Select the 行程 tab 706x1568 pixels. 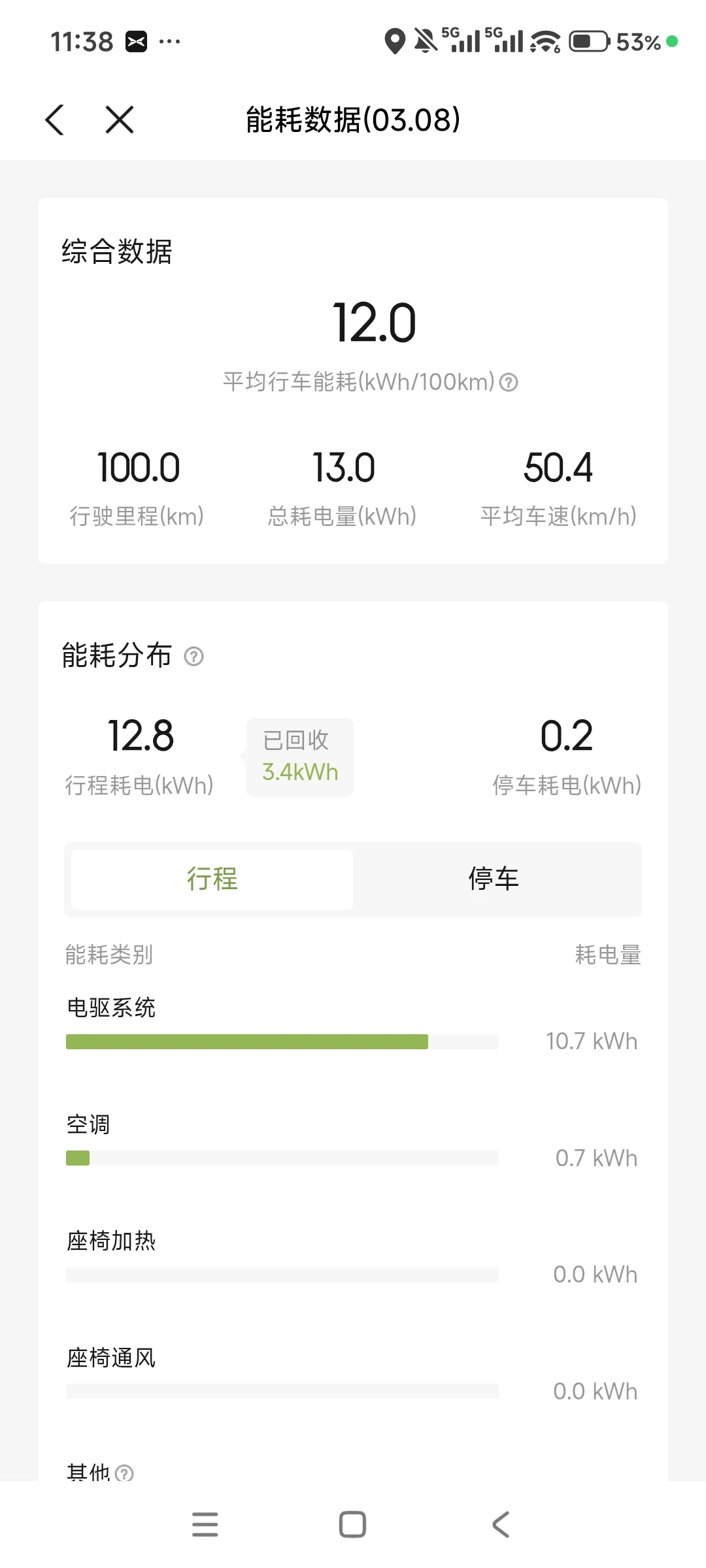pos(212,879)
